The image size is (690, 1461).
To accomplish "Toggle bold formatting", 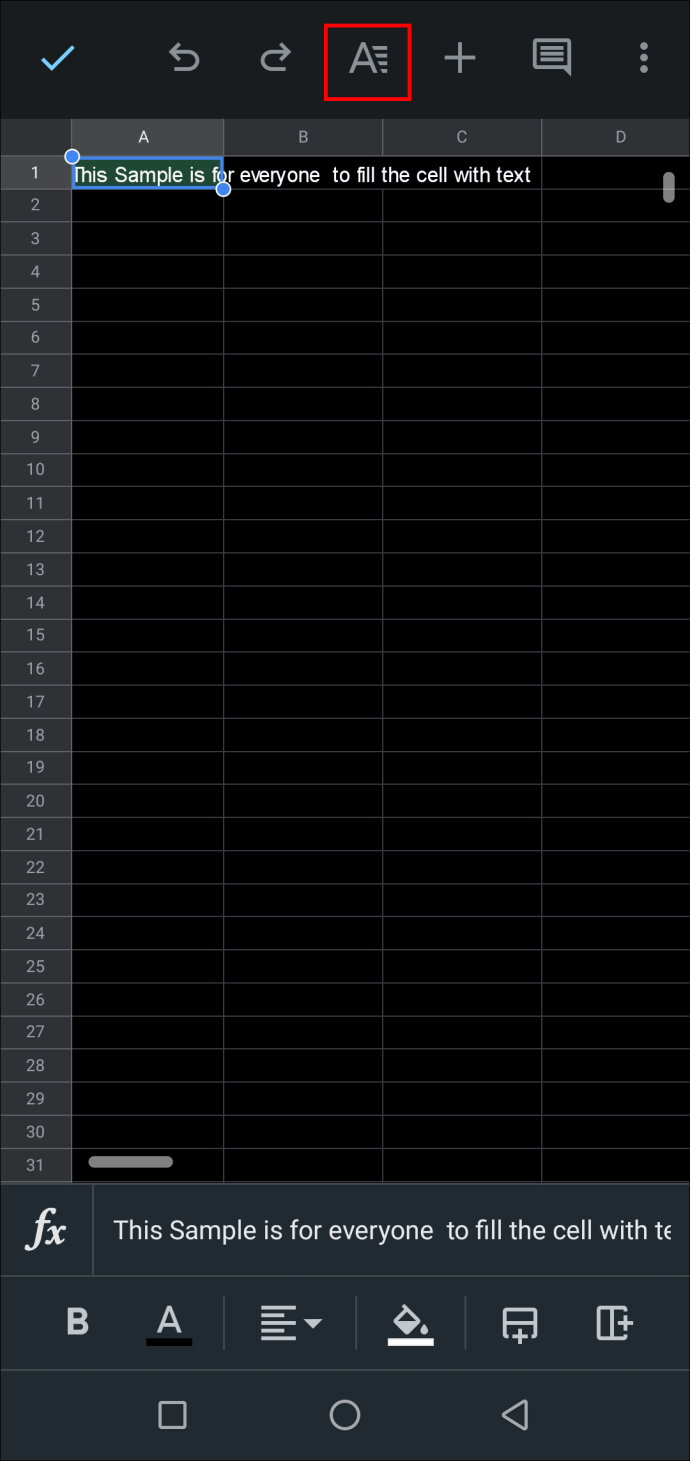I will tap(77, 1322).
